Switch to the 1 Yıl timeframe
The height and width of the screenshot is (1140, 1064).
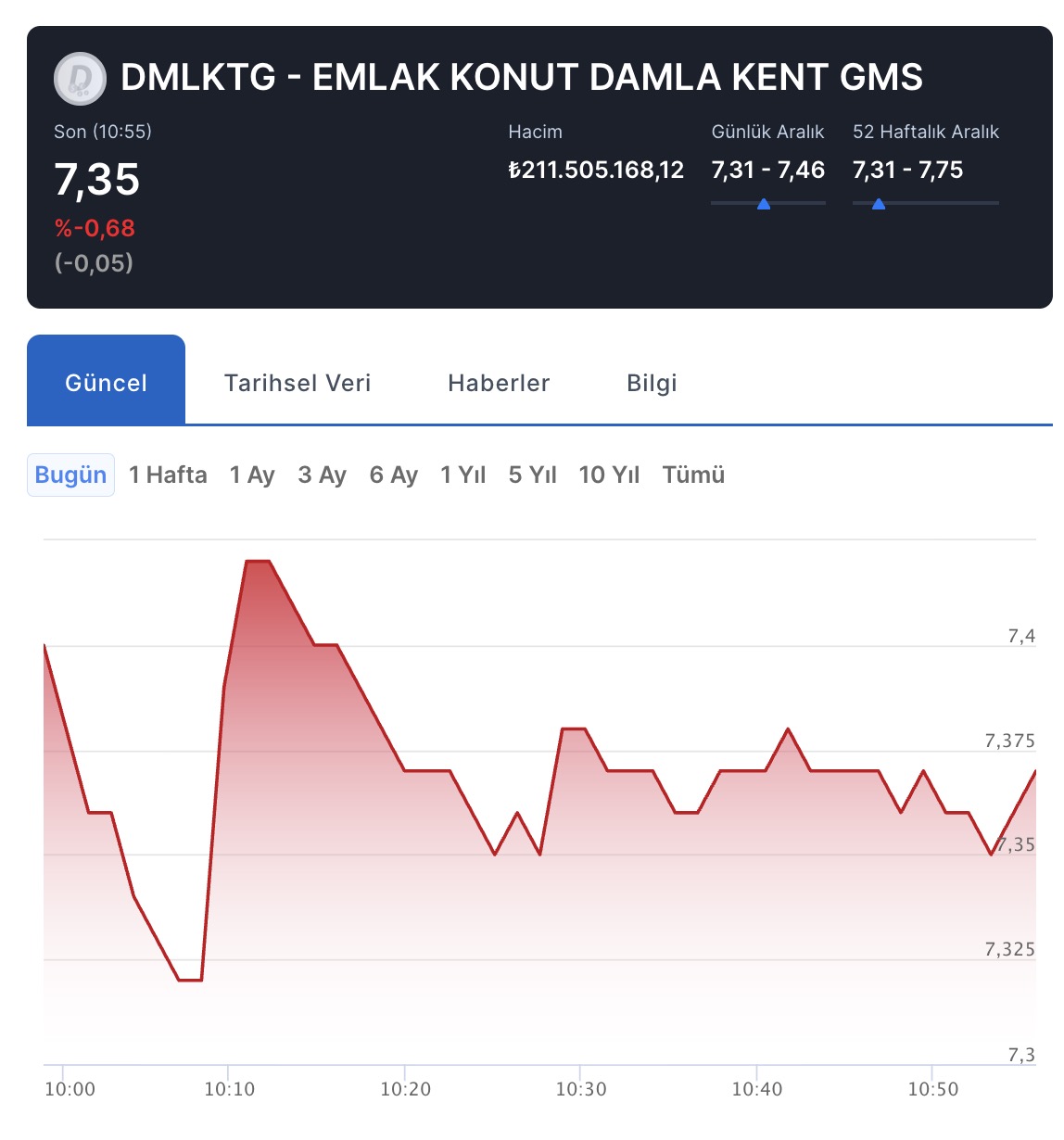[x=463, y=475]
